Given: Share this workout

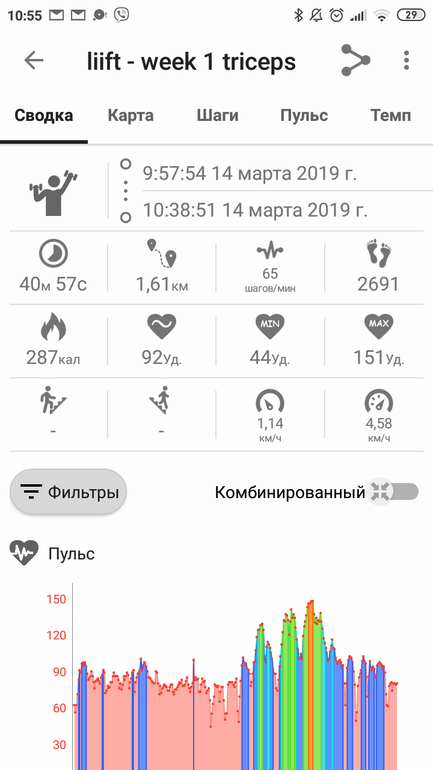Looking at the screenshot, I should pyautogui.click(x=356, y=60).
